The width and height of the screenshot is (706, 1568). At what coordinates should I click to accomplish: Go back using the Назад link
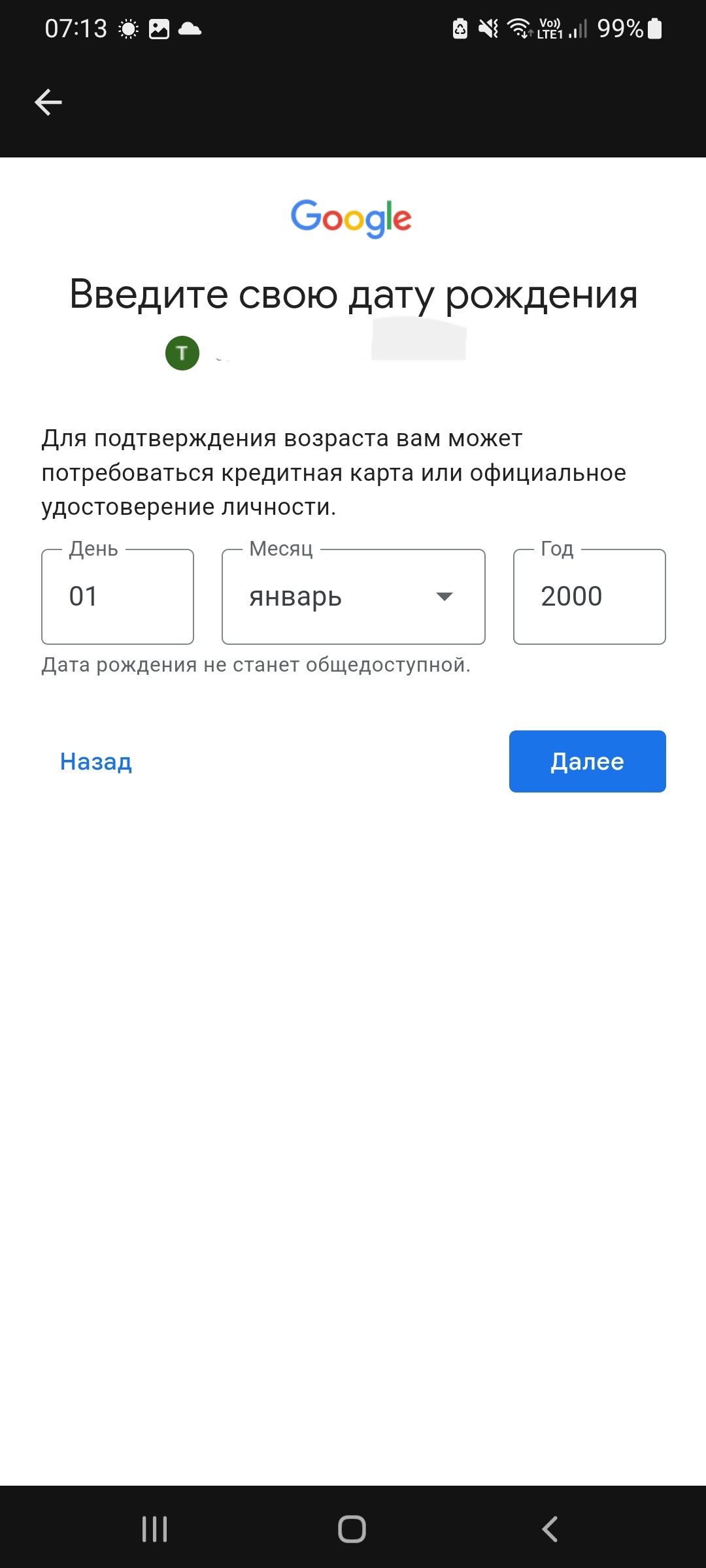(x=96, y=761)
